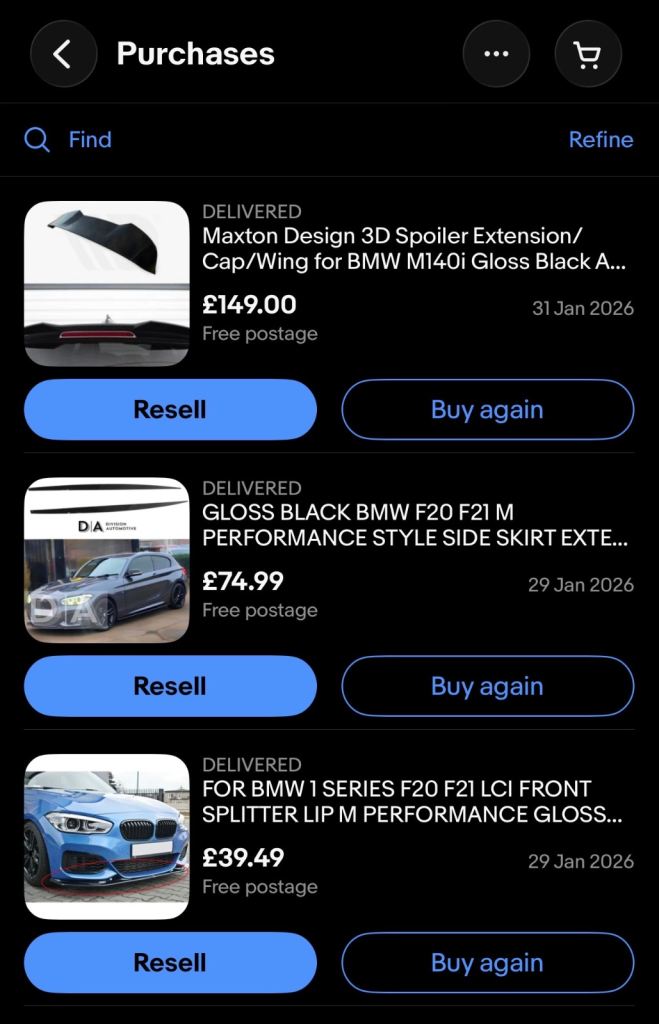Resell the £74.99 side skirt extensions
The image size is (659, 1024).
tap(170, 686)
